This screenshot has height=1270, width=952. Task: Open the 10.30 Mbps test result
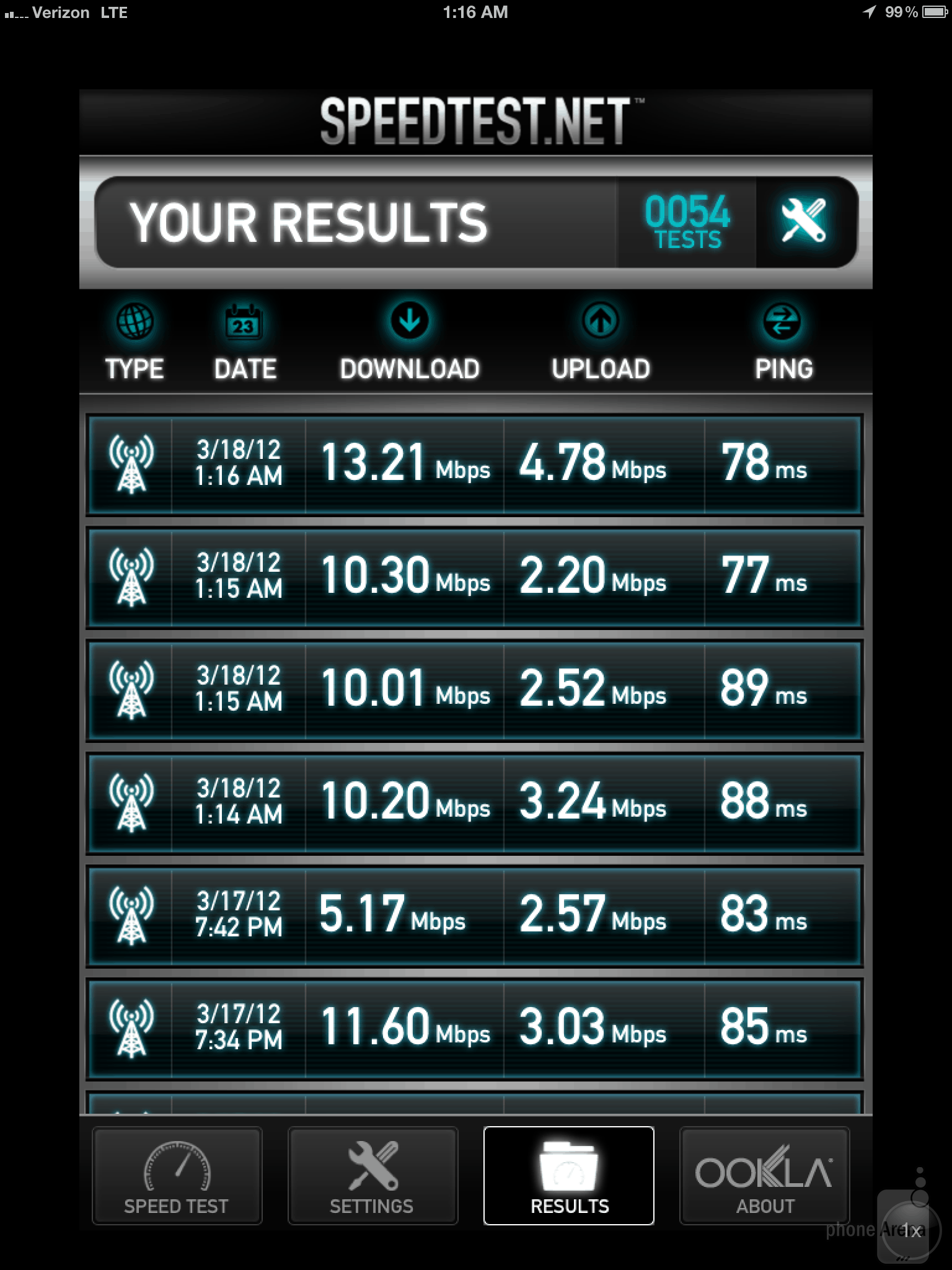click(475, 577)
